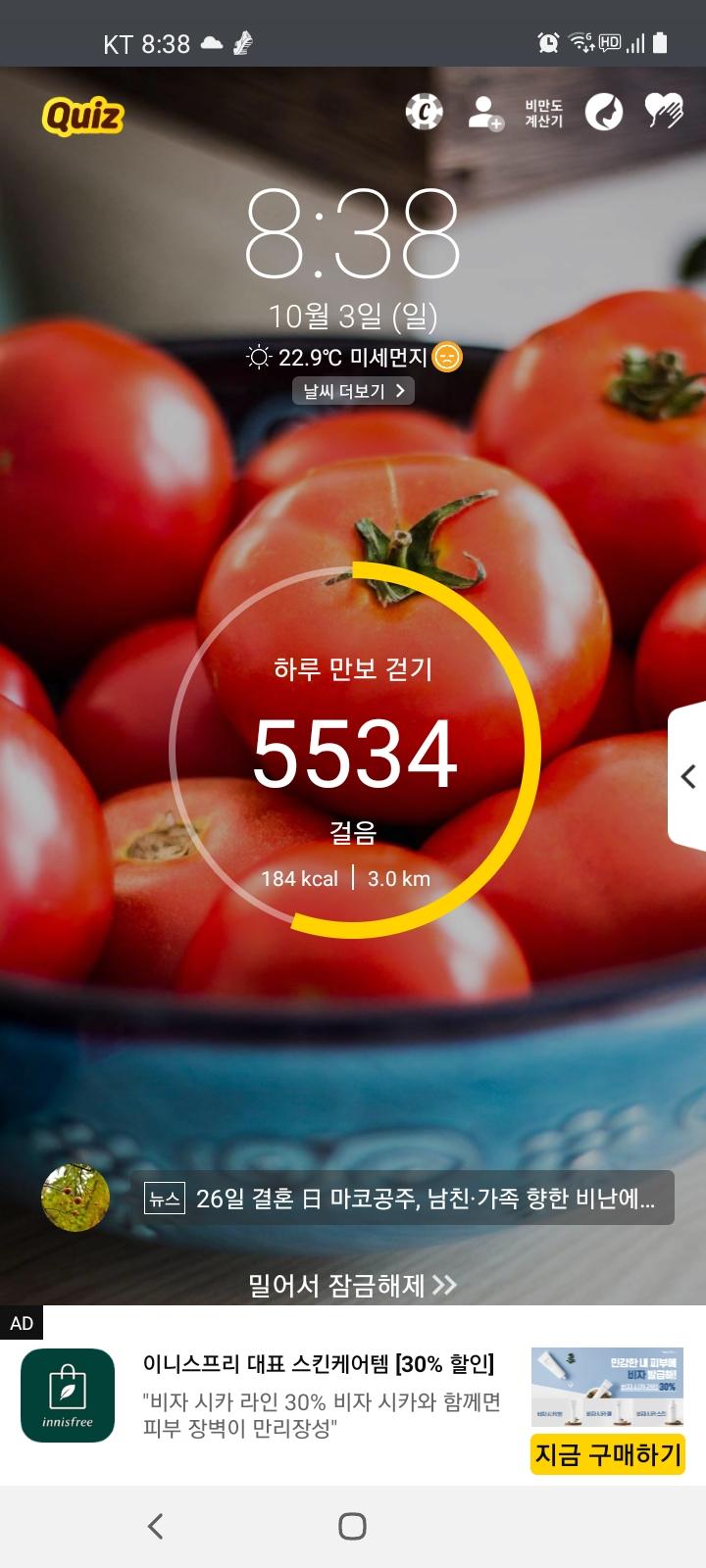The image size is (706, 1568).
Task: Tap the system home button
Action: pyautogui.click(x=352, y=1526)
